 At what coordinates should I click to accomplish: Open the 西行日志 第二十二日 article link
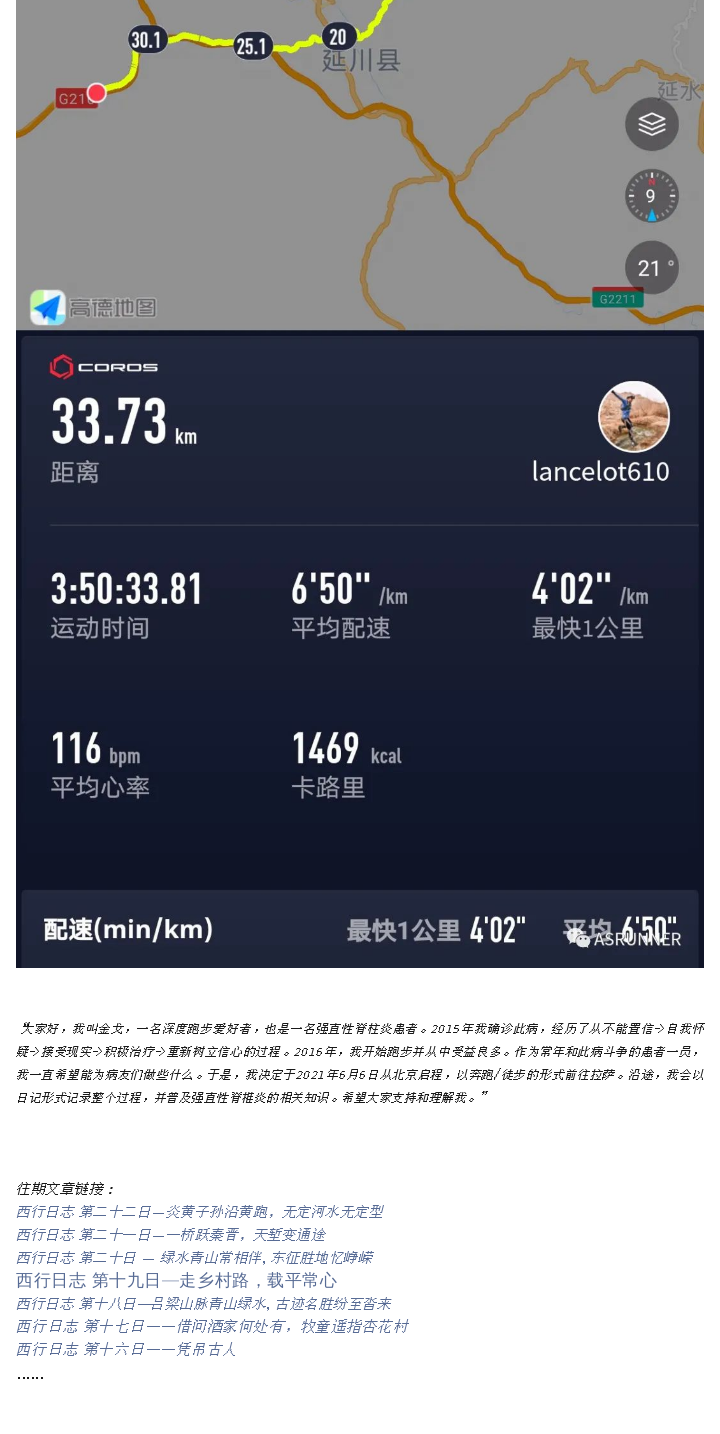[x=200, y=1211]
